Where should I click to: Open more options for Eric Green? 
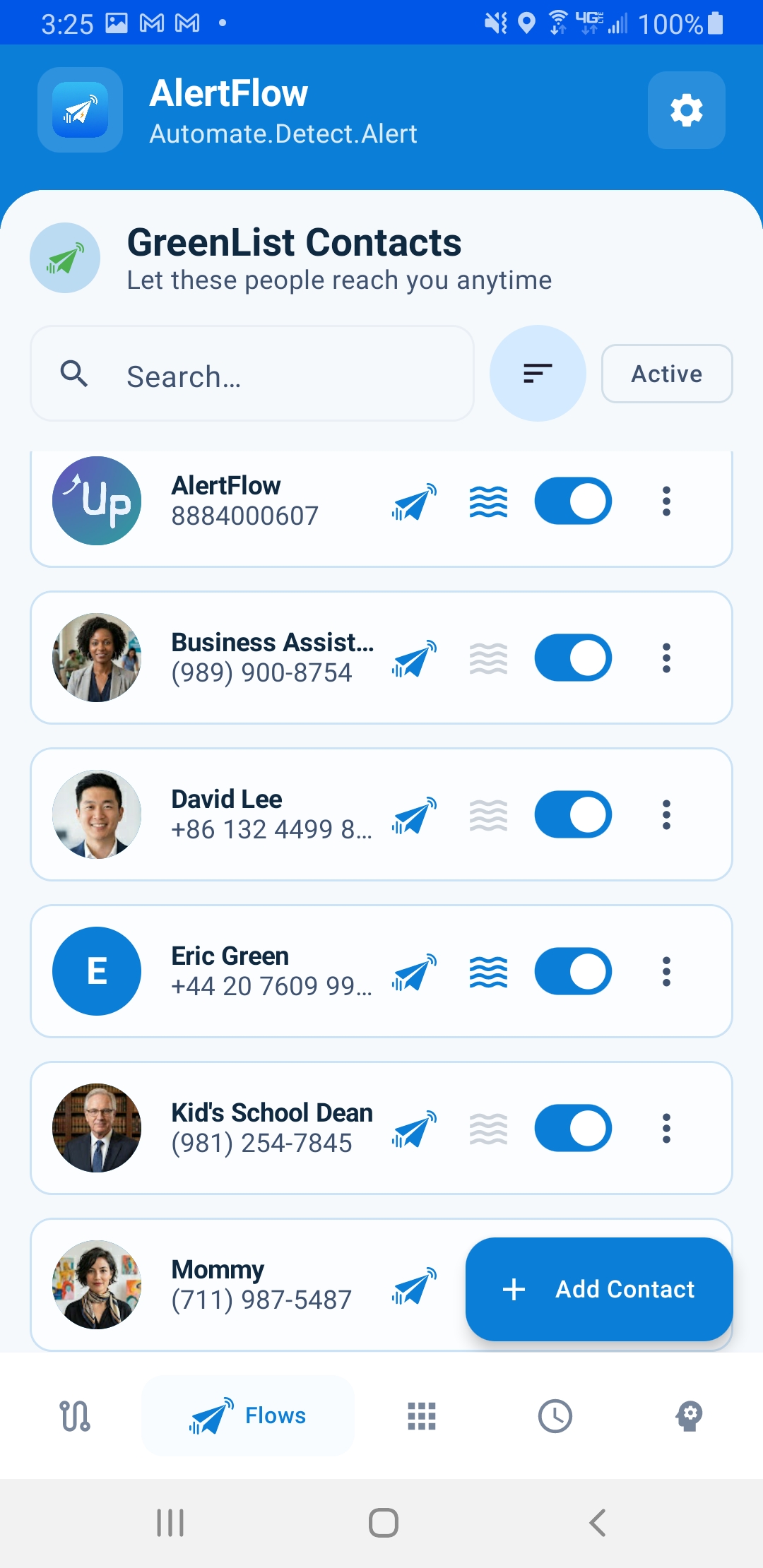[666, 972]
